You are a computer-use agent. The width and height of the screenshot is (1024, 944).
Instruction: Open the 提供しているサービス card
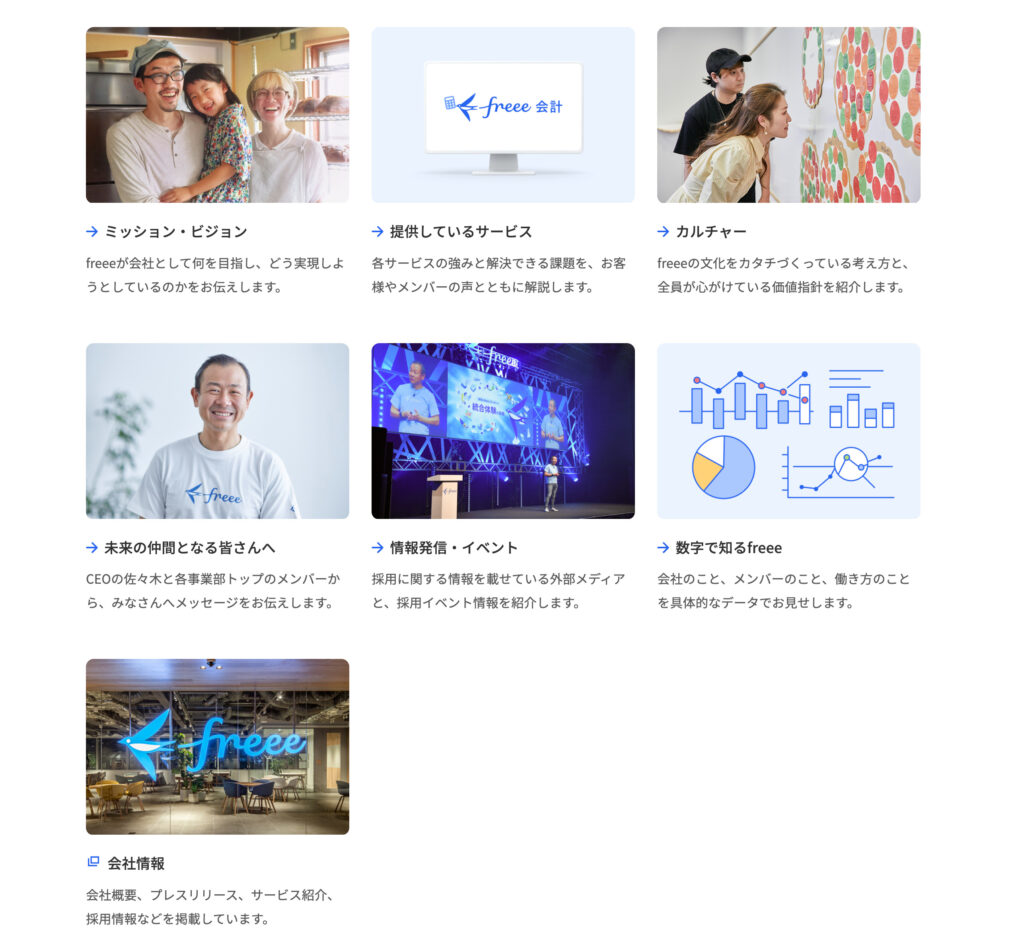tap(503, 115)
